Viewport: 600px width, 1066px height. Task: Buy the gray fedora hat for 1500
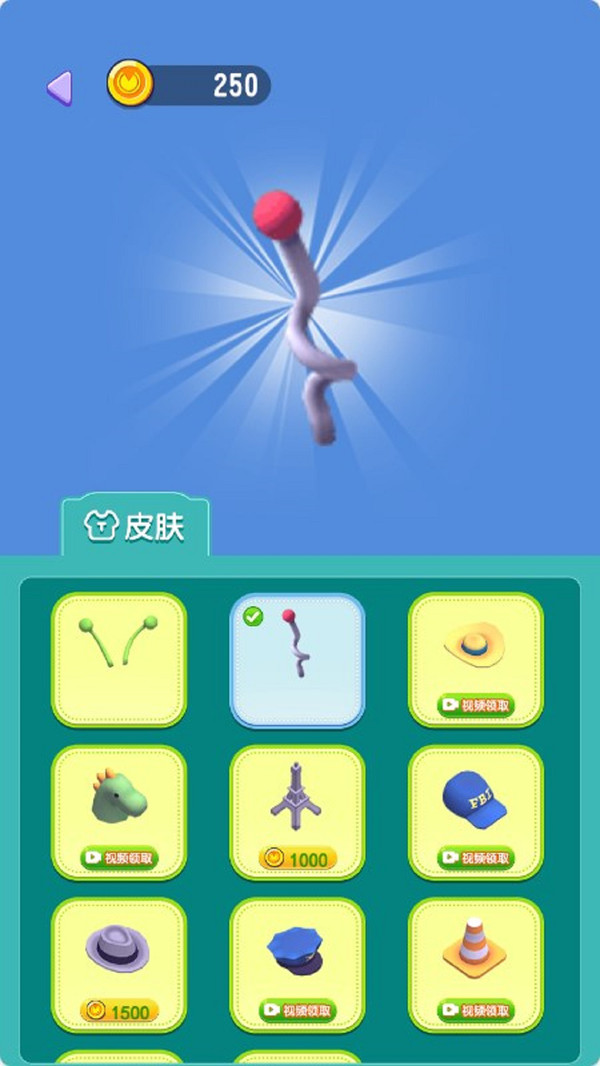coord(119,1011)
